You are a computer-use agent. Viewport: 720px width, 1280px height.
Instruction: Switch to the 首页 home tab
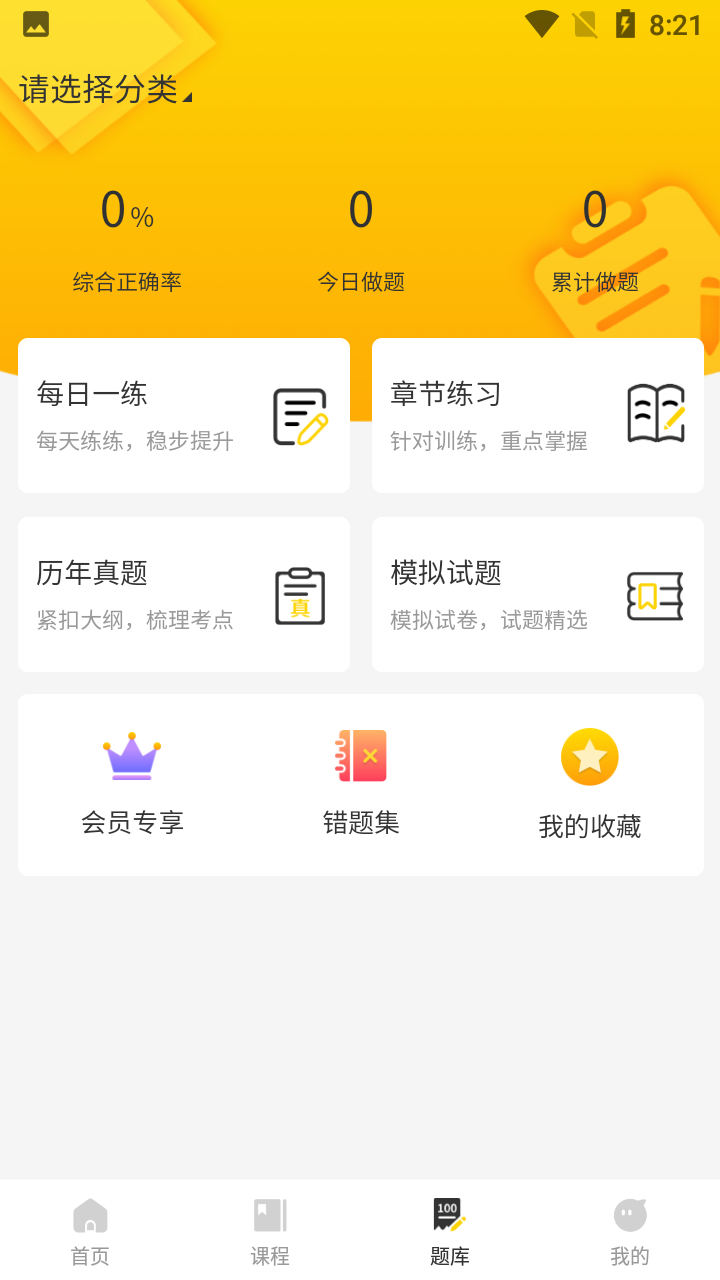point(90,1230)
